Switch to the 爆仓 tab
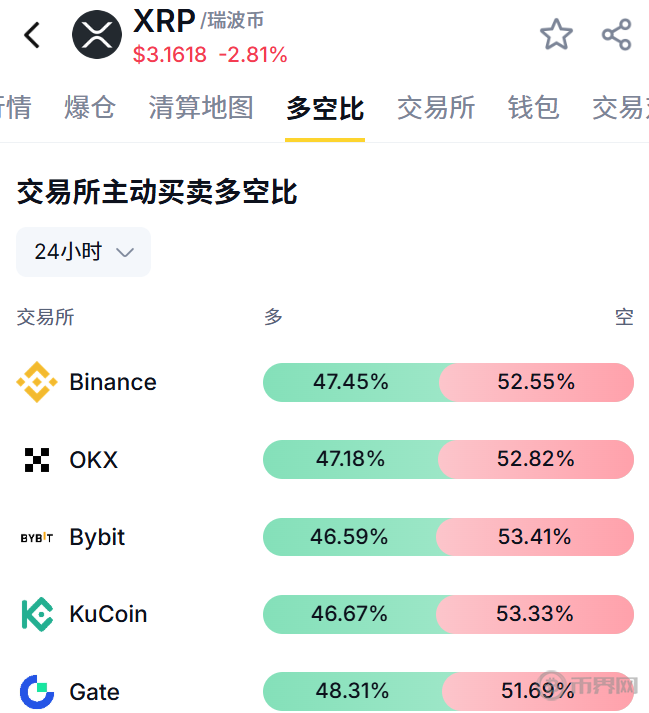The width and height of the screenshot is (649, 713). point(90,108)
